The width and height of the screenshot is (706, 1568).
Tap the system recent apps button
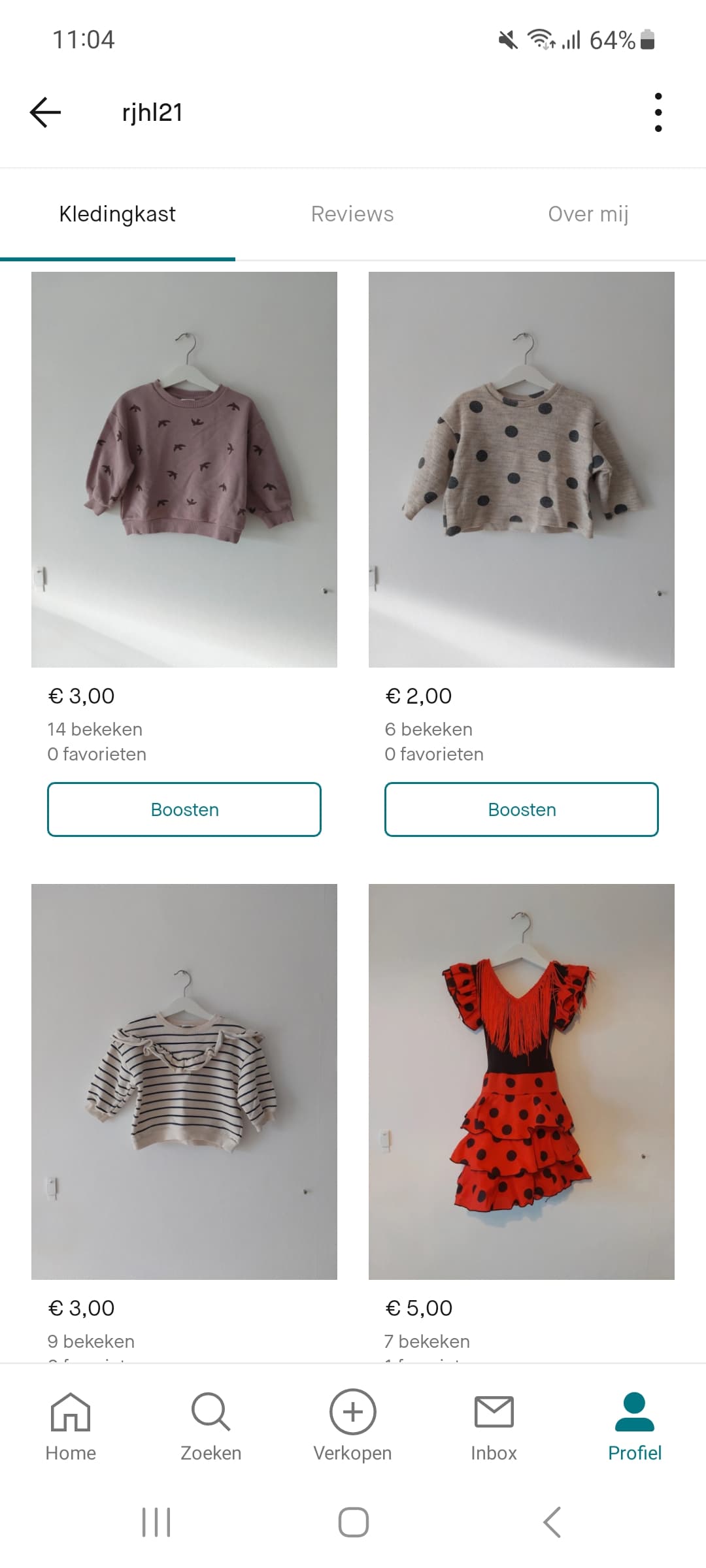[x=156, y=1522]
